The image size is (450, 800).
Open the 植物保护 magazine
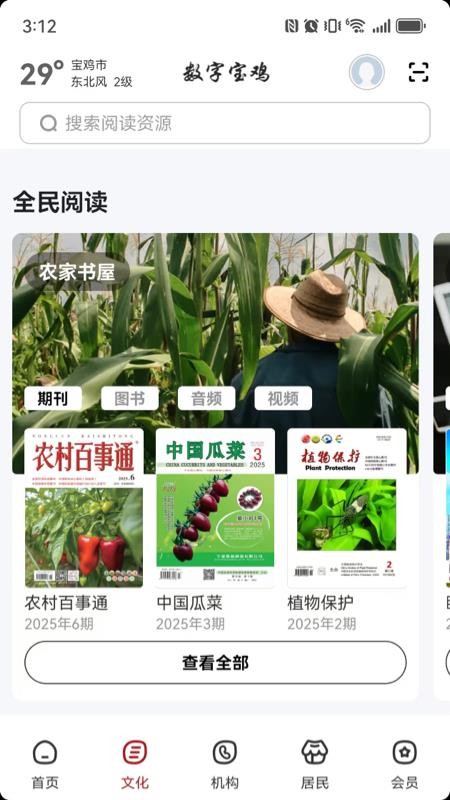point(346,530)
